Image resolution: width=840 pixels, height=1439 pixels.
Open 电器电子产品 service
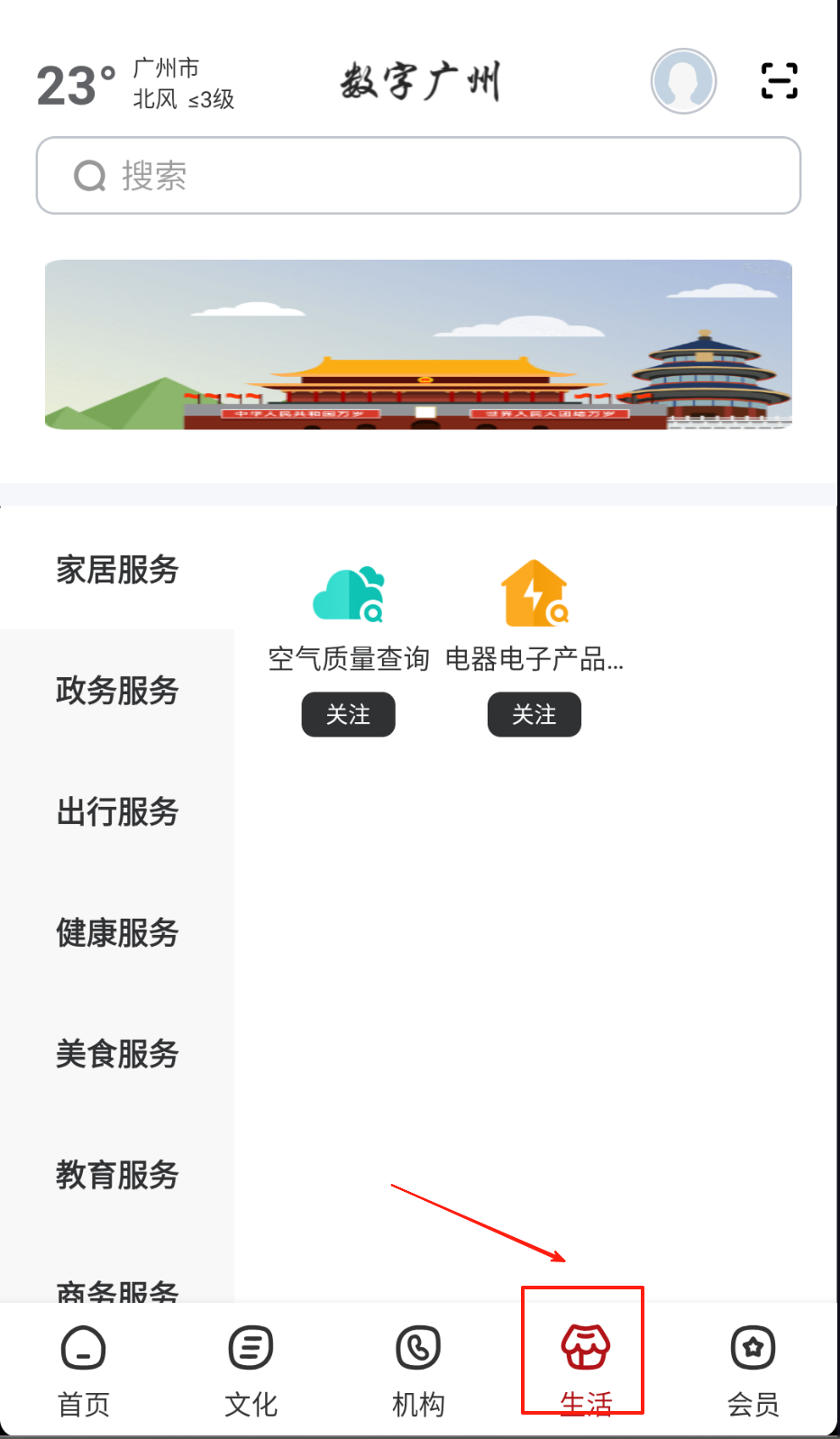(534, 618)
